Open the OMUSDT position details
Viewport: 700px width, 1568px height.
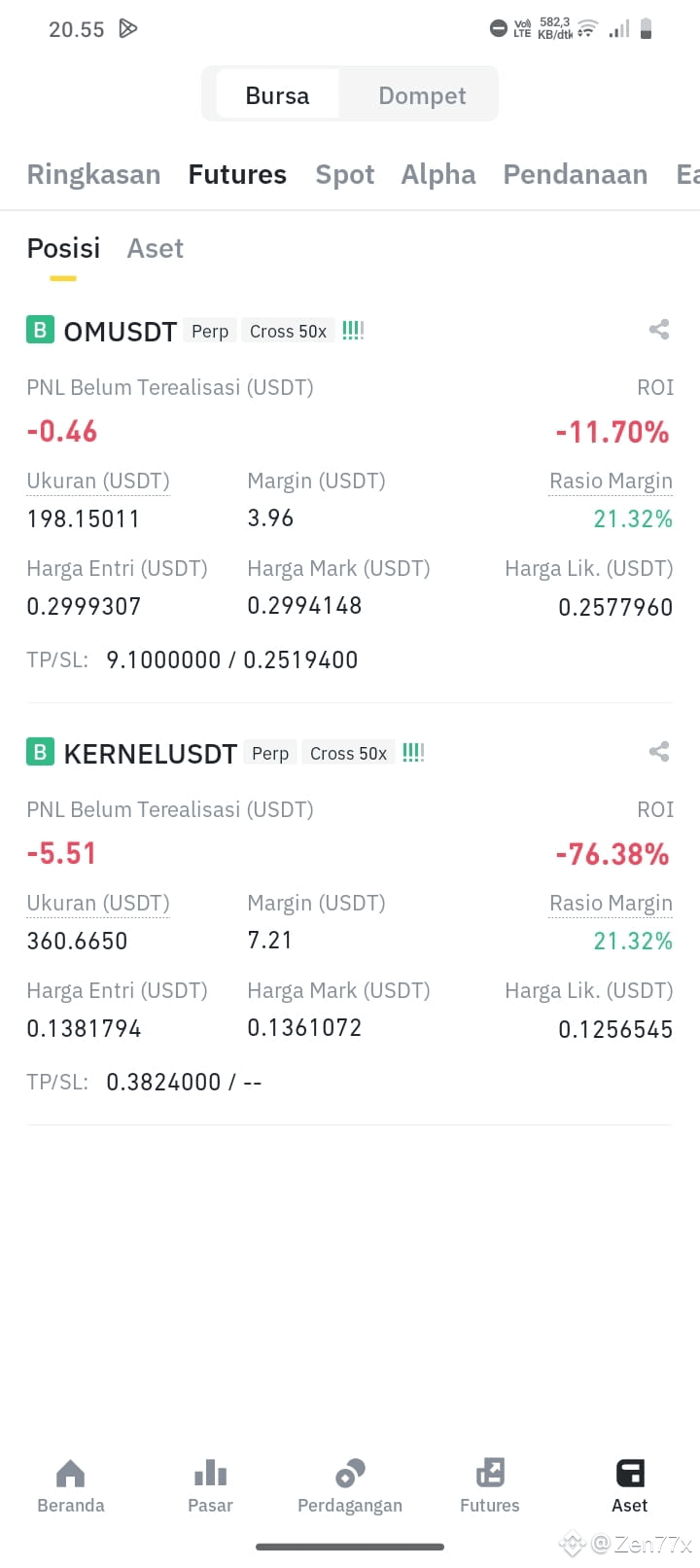pyautogui.click(x=120, y=332)
